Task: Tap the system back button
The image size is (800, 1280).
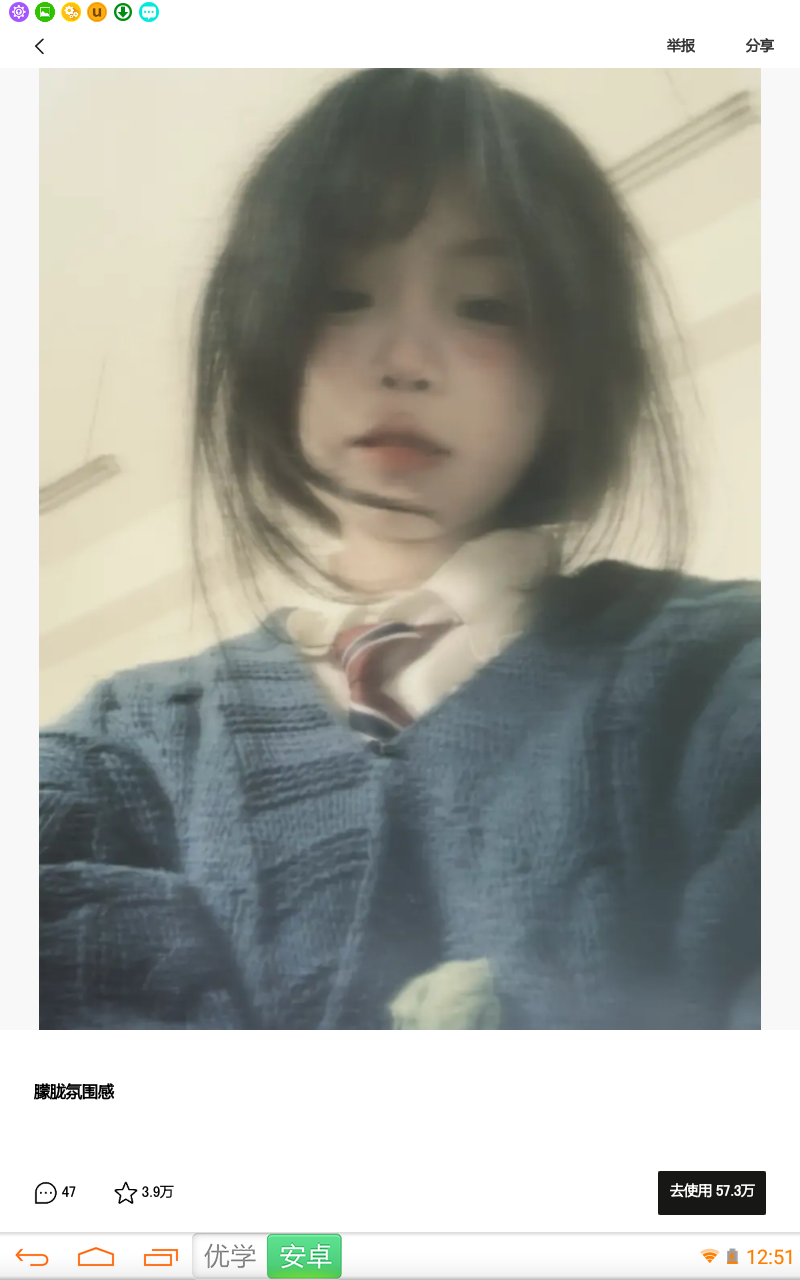Action: click(32, 1257)
